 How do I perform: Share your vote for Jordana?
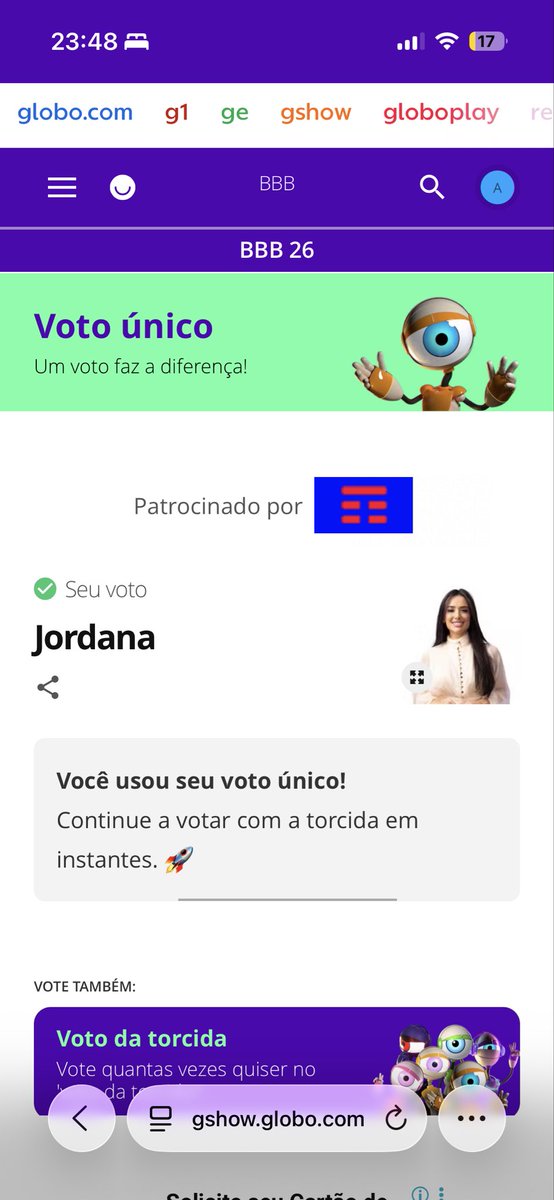click(x=48, y=688)
